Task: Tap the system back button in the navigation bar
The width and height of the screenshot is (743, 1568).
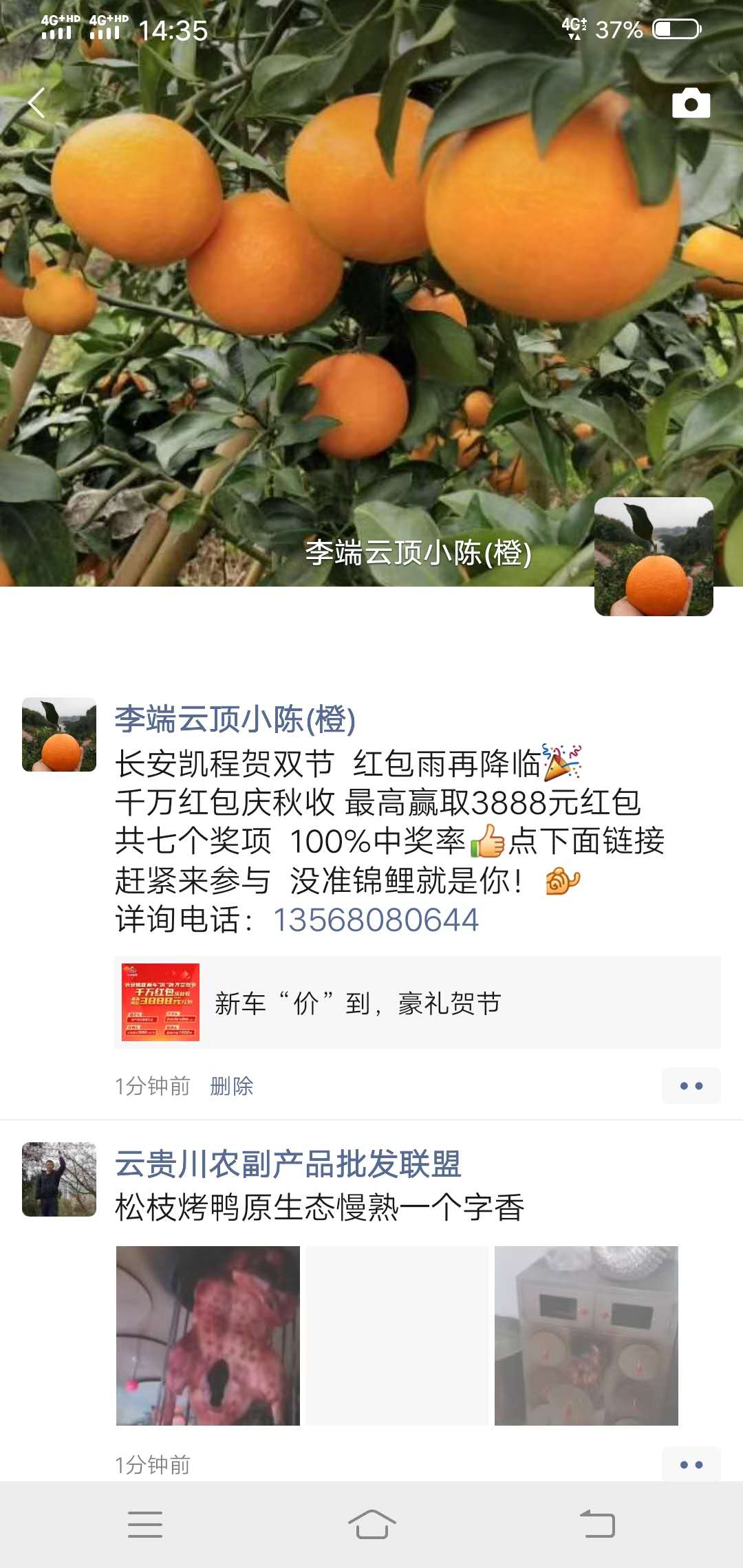Action: pyautogui.click(x=597, y=1525)
